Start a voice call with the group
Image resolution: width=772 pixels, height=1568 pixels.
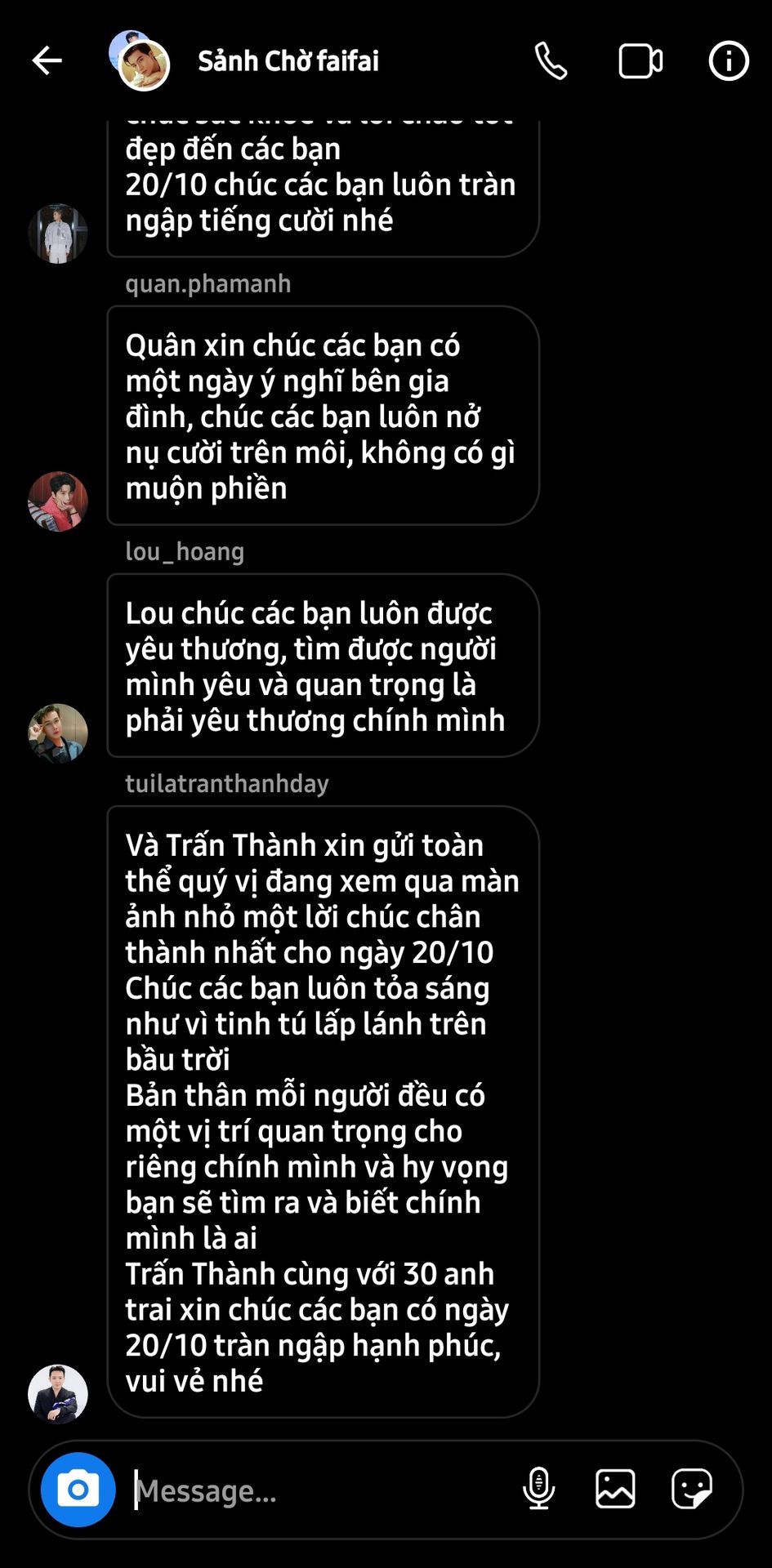click(x=551, y=60)
